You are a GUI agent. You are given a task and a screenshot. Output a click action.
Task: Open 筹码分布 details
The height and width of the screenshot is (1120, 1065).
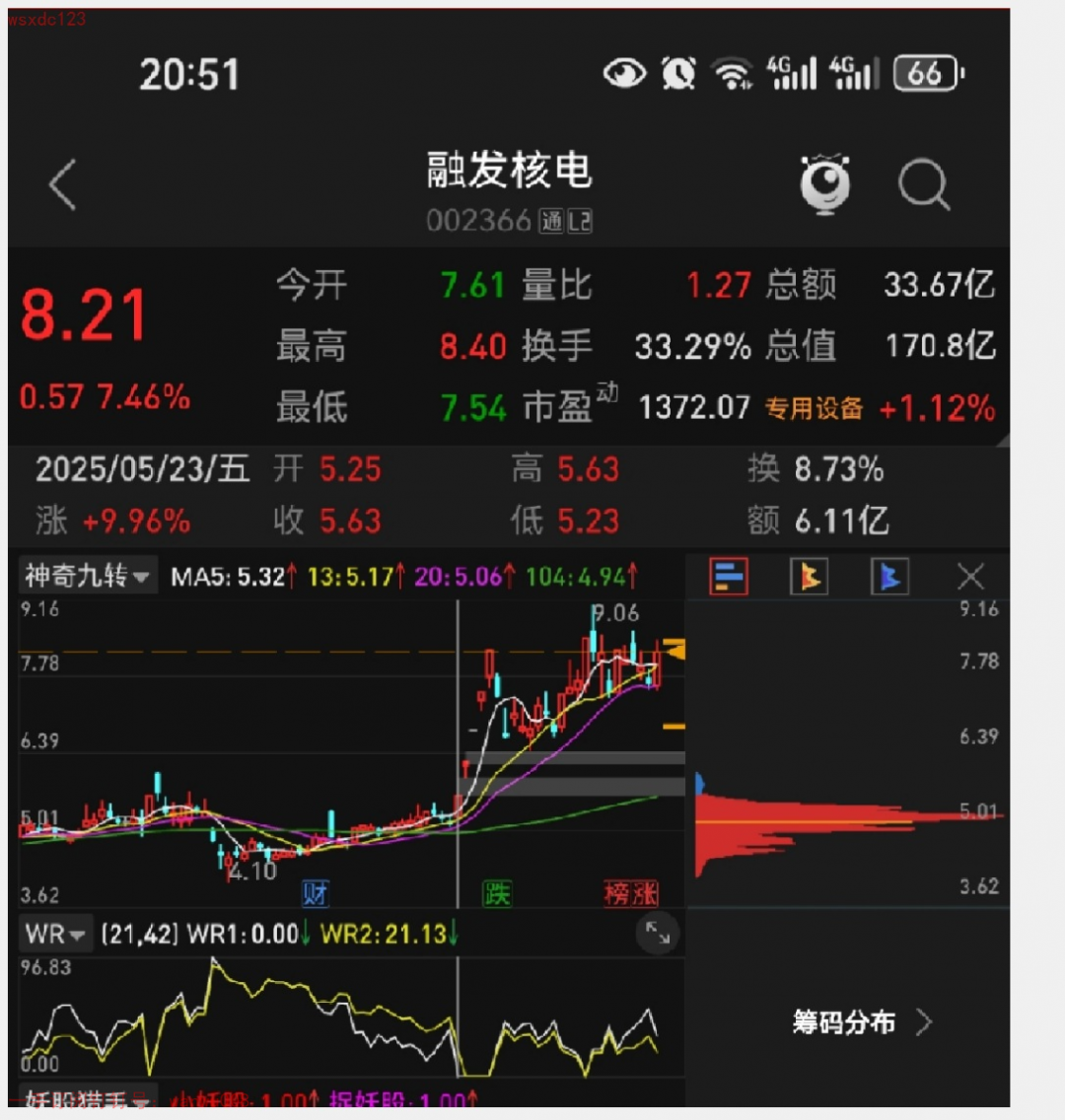[x=861, y=1022]
